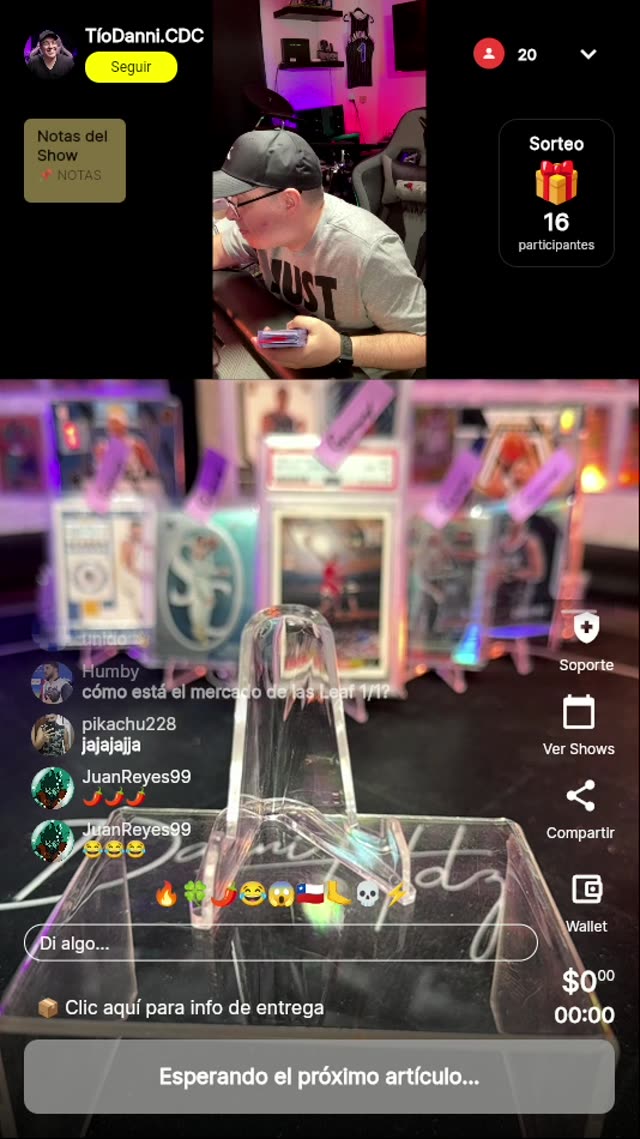Expand the chevron next to viewer count
Viewport: 640px width, 1139px height.
pyautogui.click(x=588, y=54)
